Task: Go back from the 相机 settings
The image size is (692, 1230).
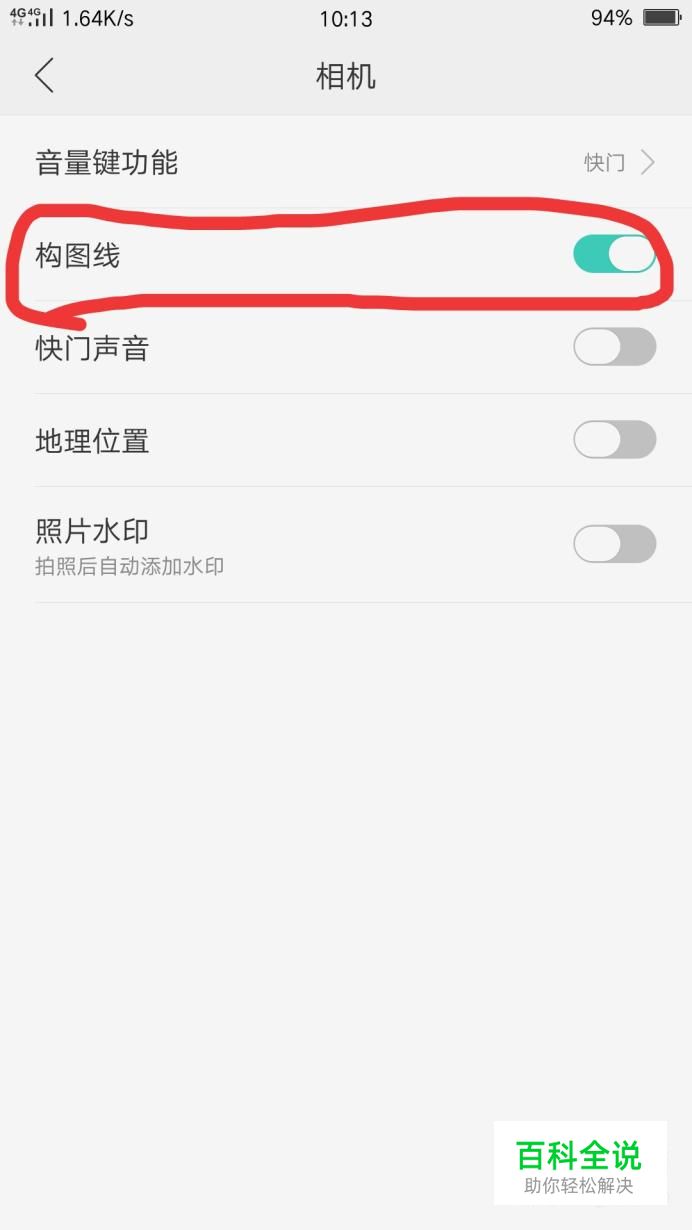Action: point(44,76)
